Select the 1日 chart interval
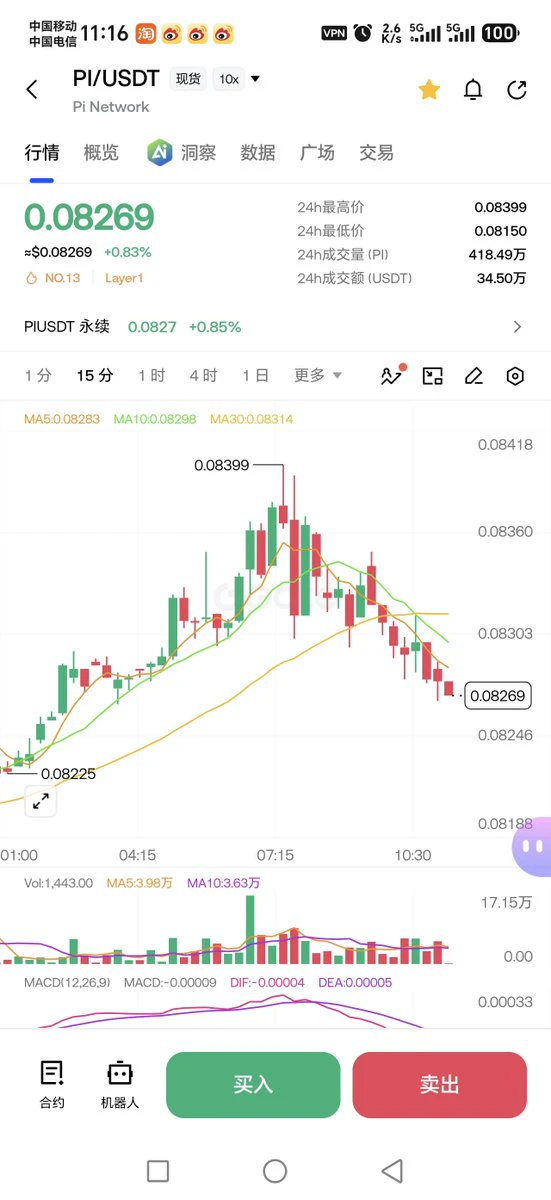The image size is (551, 1200). point(255,376)
